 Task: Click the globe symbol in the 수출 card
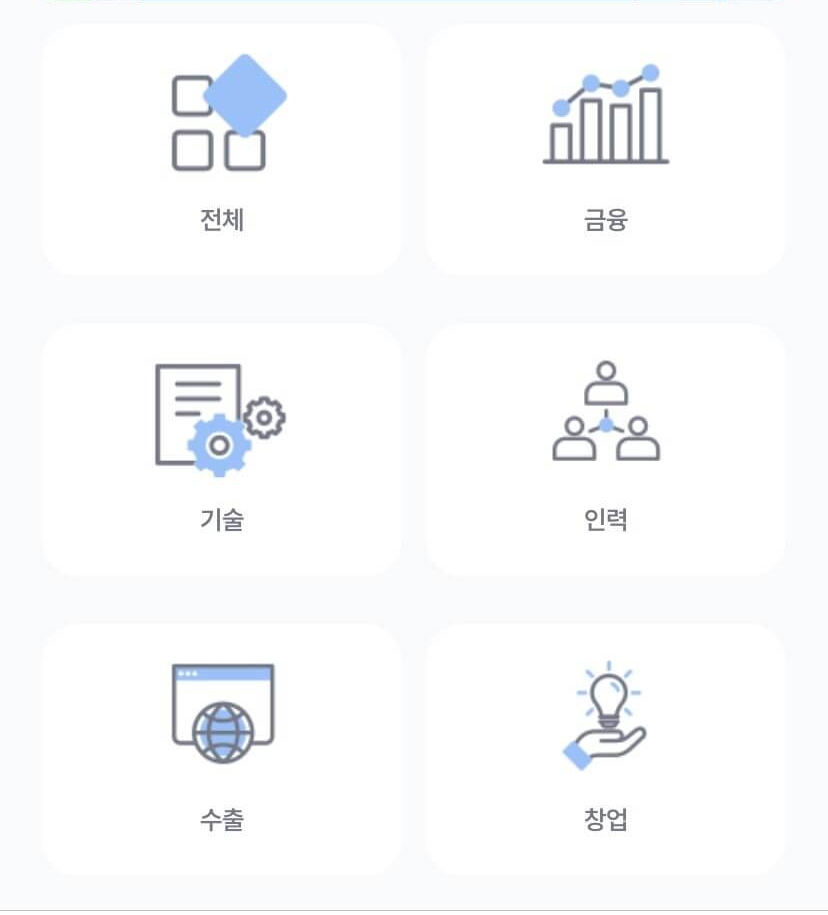point(222,732)
